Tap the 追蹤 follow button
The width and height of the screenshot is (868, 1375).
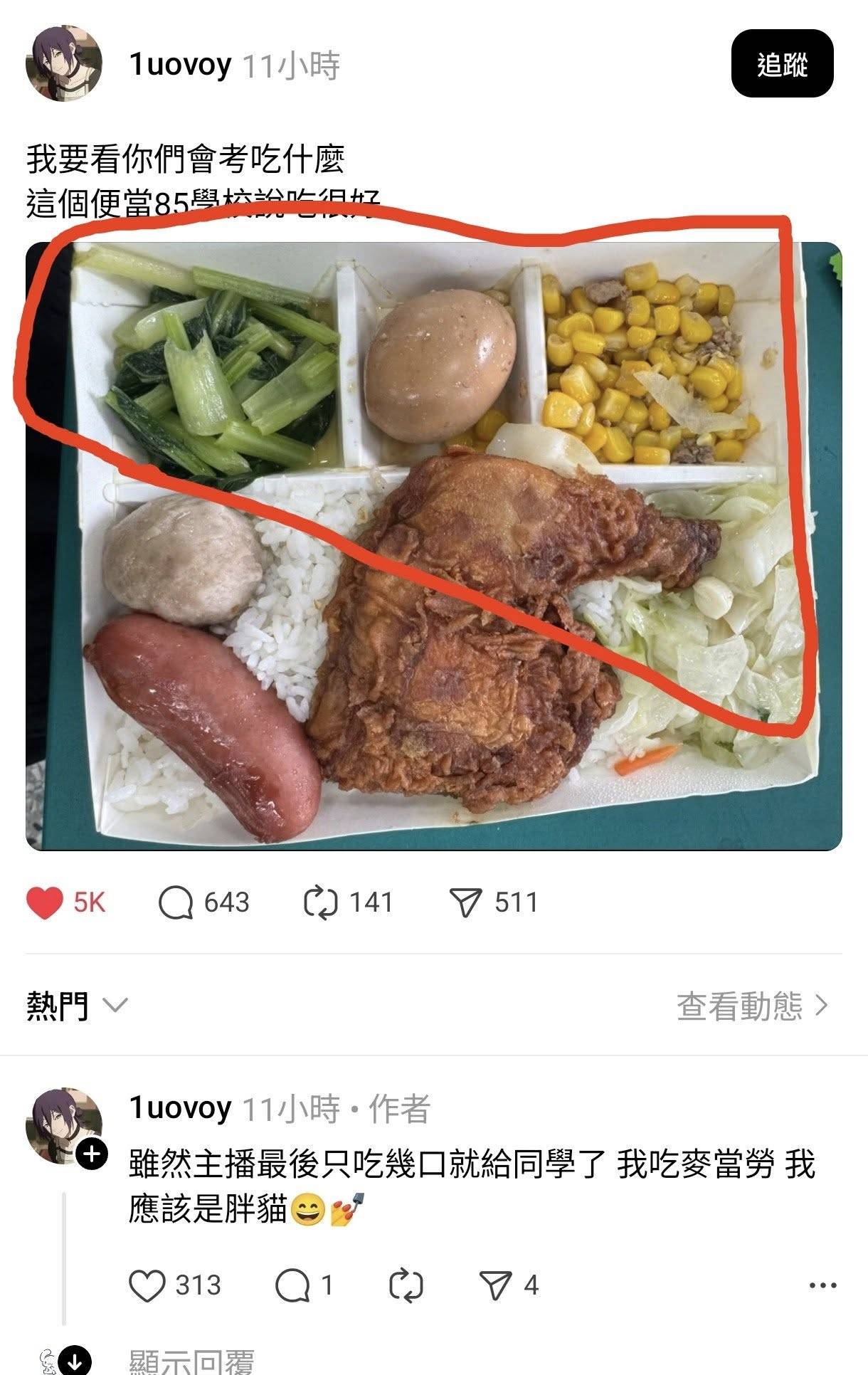[x=782, y=64]
